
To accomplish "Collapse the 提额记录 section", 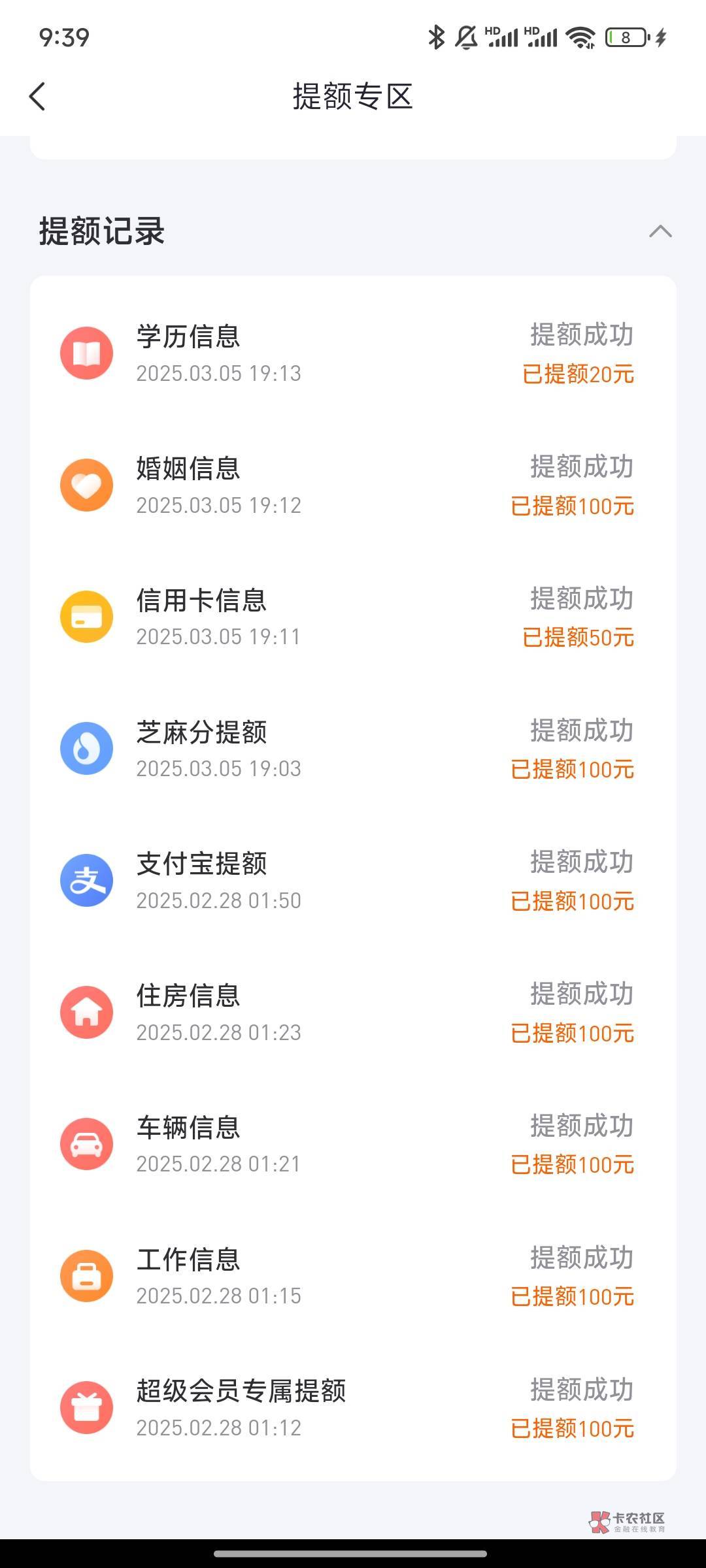I will click(x=660, y=231).
